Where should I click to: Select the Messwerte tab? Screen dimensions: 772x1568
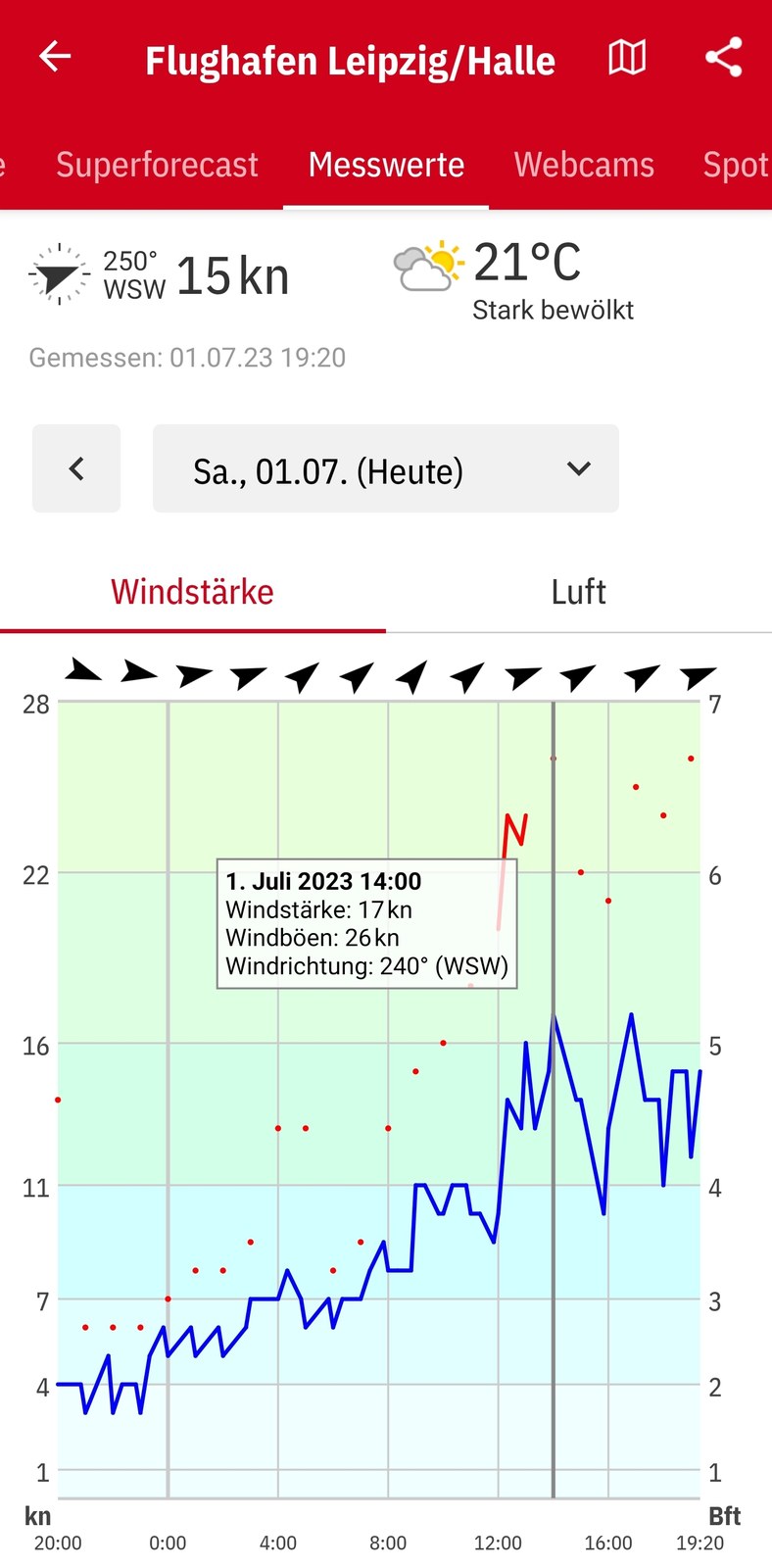386,165
